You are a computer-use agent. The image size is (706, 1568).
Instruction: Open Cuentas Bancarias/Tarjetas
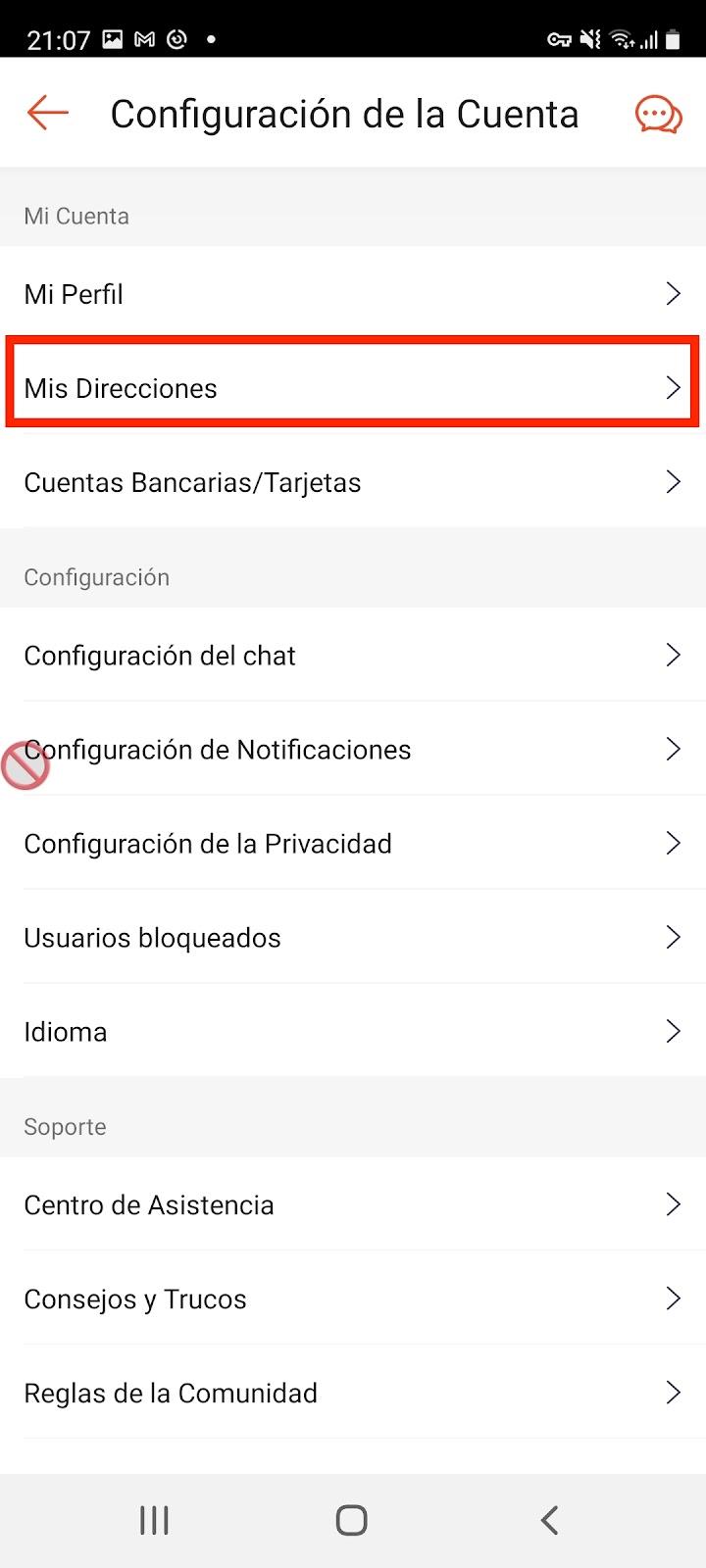coord(353,482)
